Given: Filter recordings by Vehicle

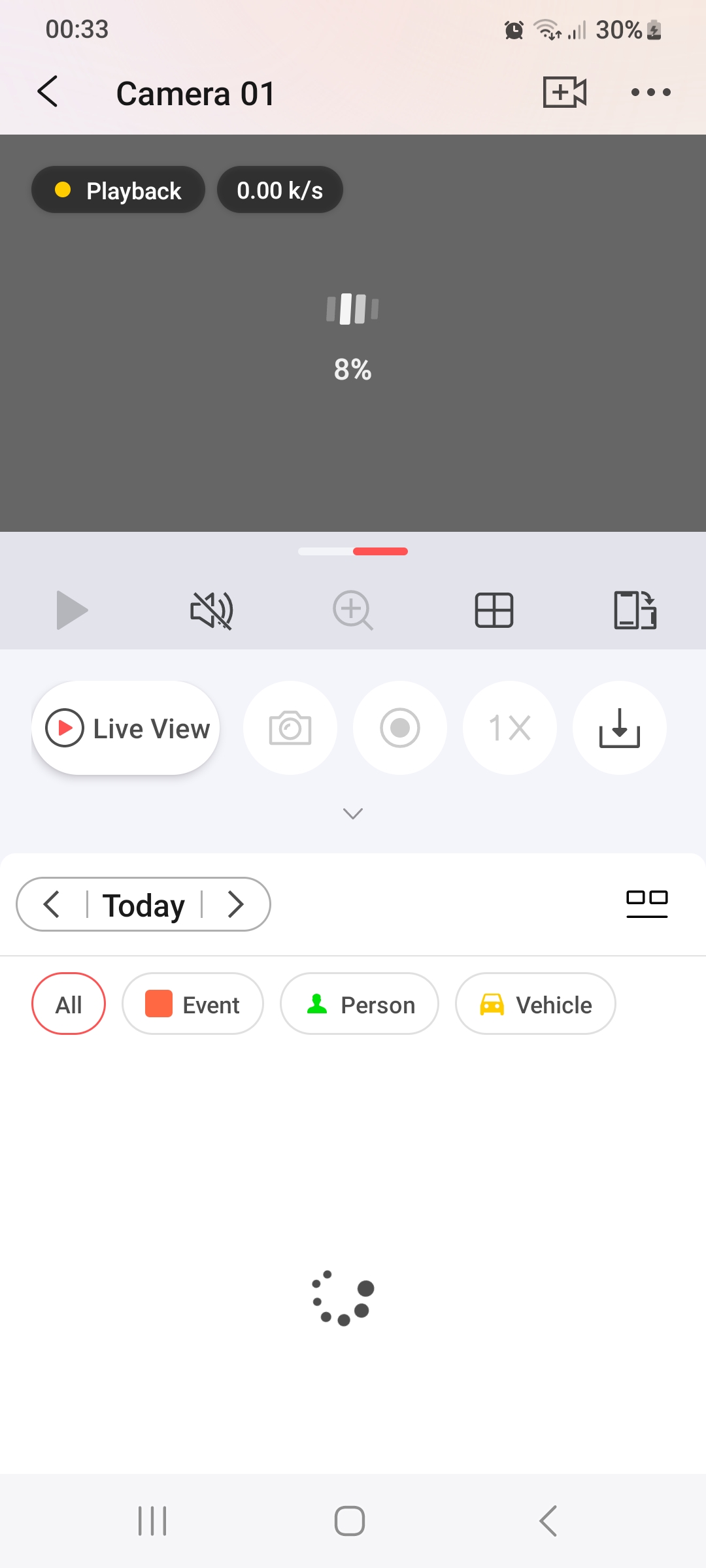Looking at the screenshot, I should pos(535,1004).
